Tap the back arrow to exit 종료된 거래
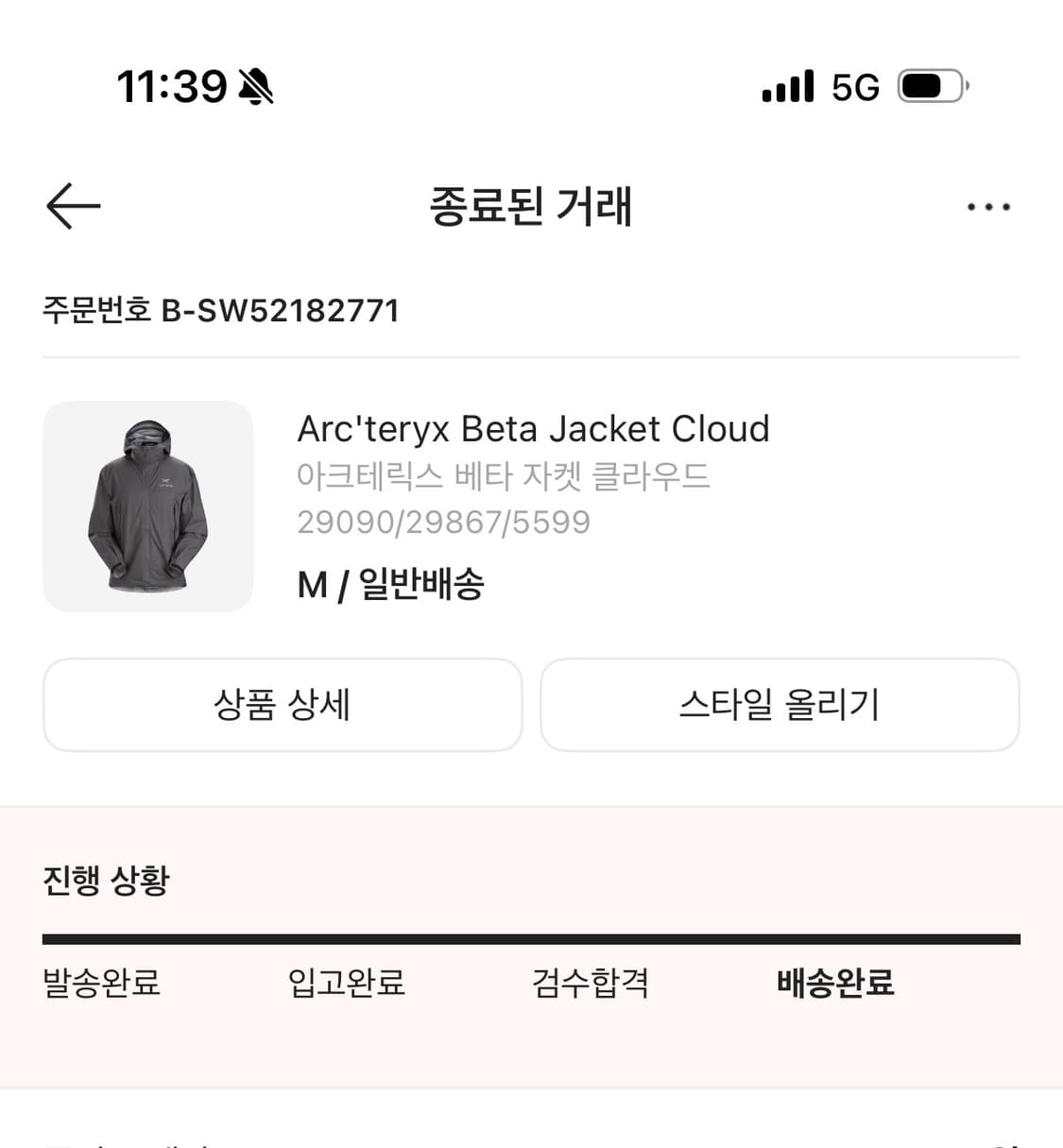 click(x=72, y=206)
